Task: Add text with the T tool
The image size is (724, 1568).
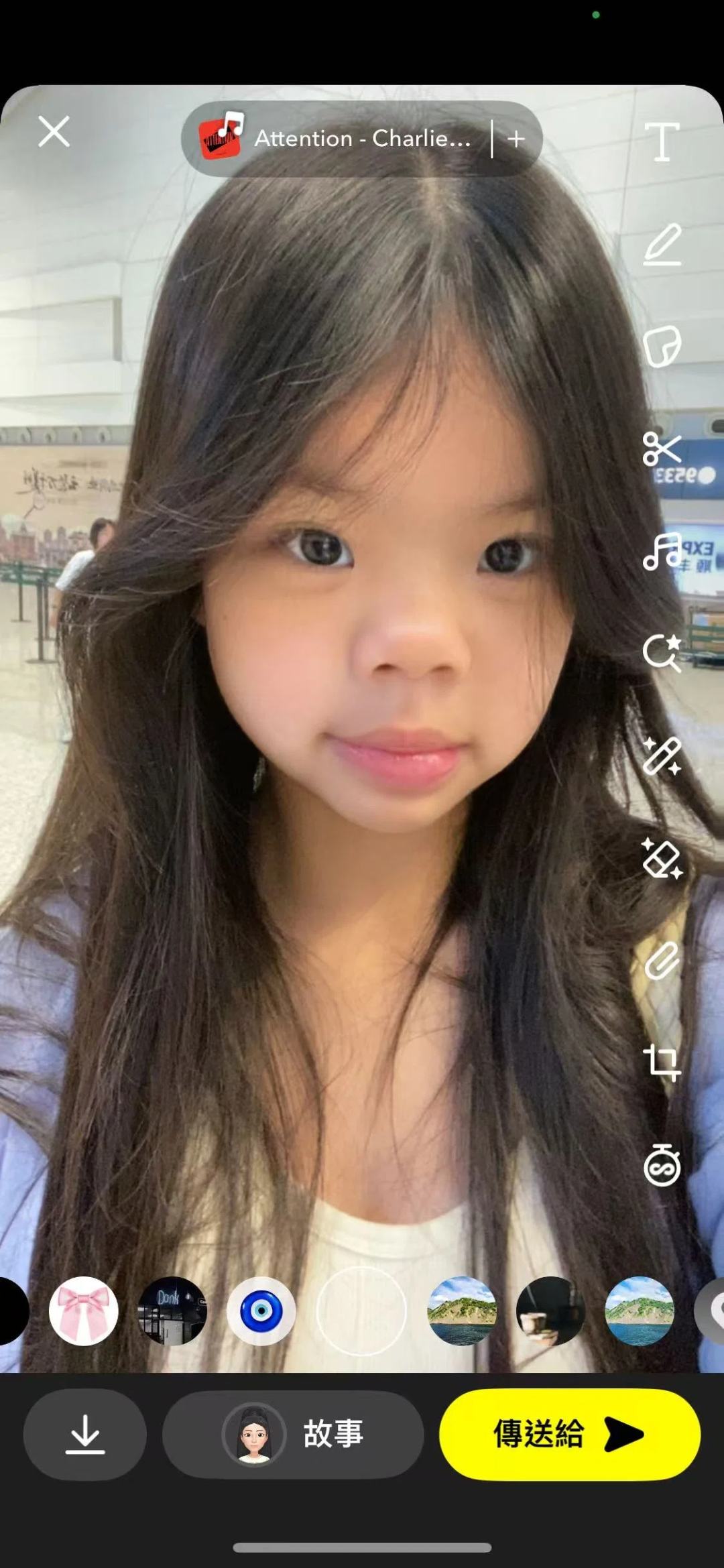Action: pyautogui.click(x=662, y=141)
